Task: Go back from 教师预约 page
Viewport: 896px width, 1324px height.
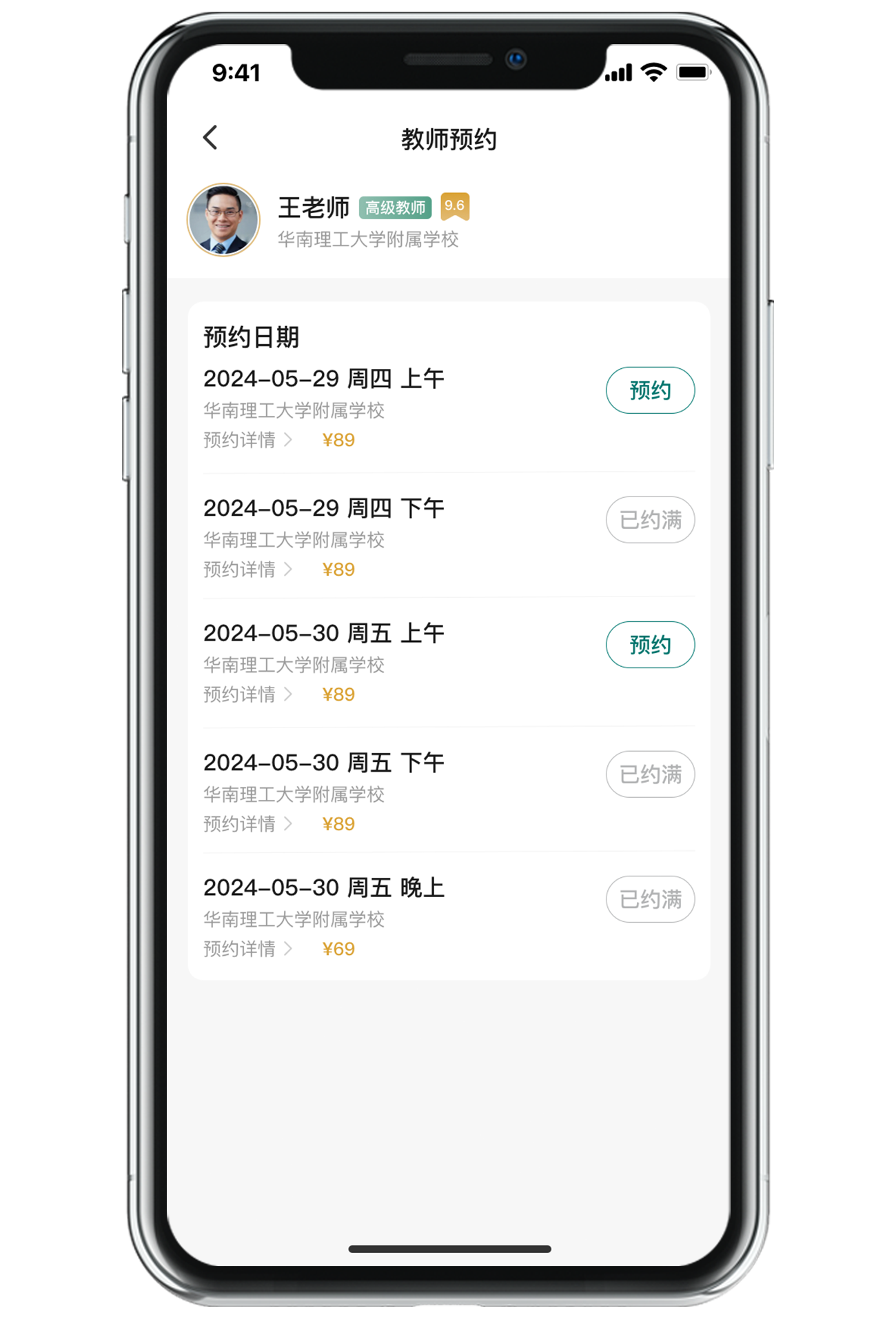Action: 211,138
